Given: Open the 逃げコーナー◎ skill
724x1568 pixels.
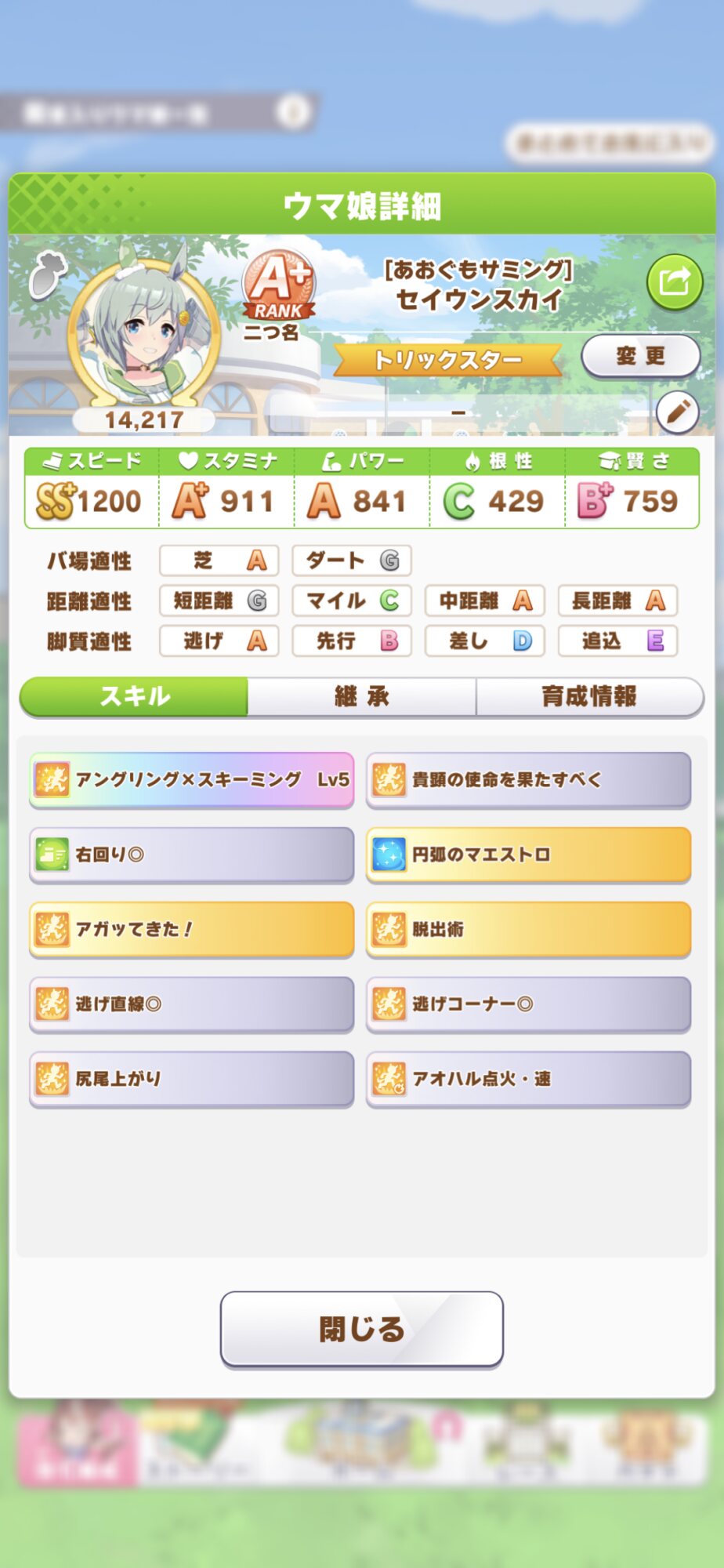Looking at the screenshot, I should [528, 1004].
